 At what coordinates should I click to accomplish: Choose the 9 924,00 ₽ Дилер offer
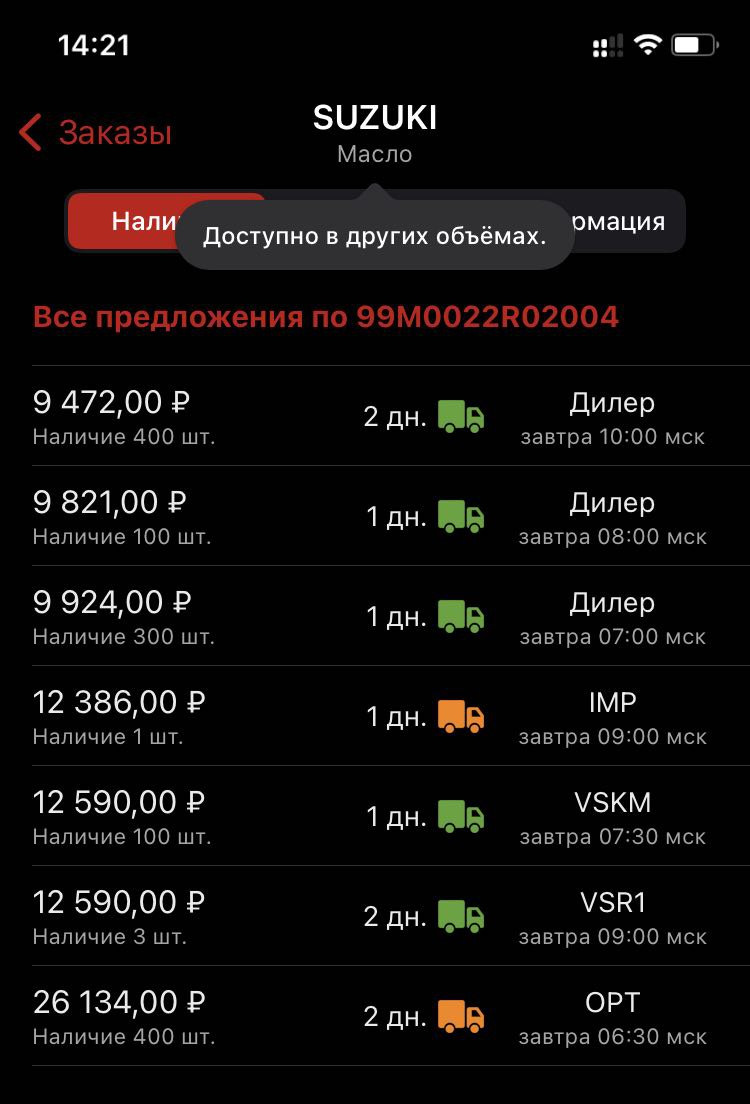click(375, 616)
